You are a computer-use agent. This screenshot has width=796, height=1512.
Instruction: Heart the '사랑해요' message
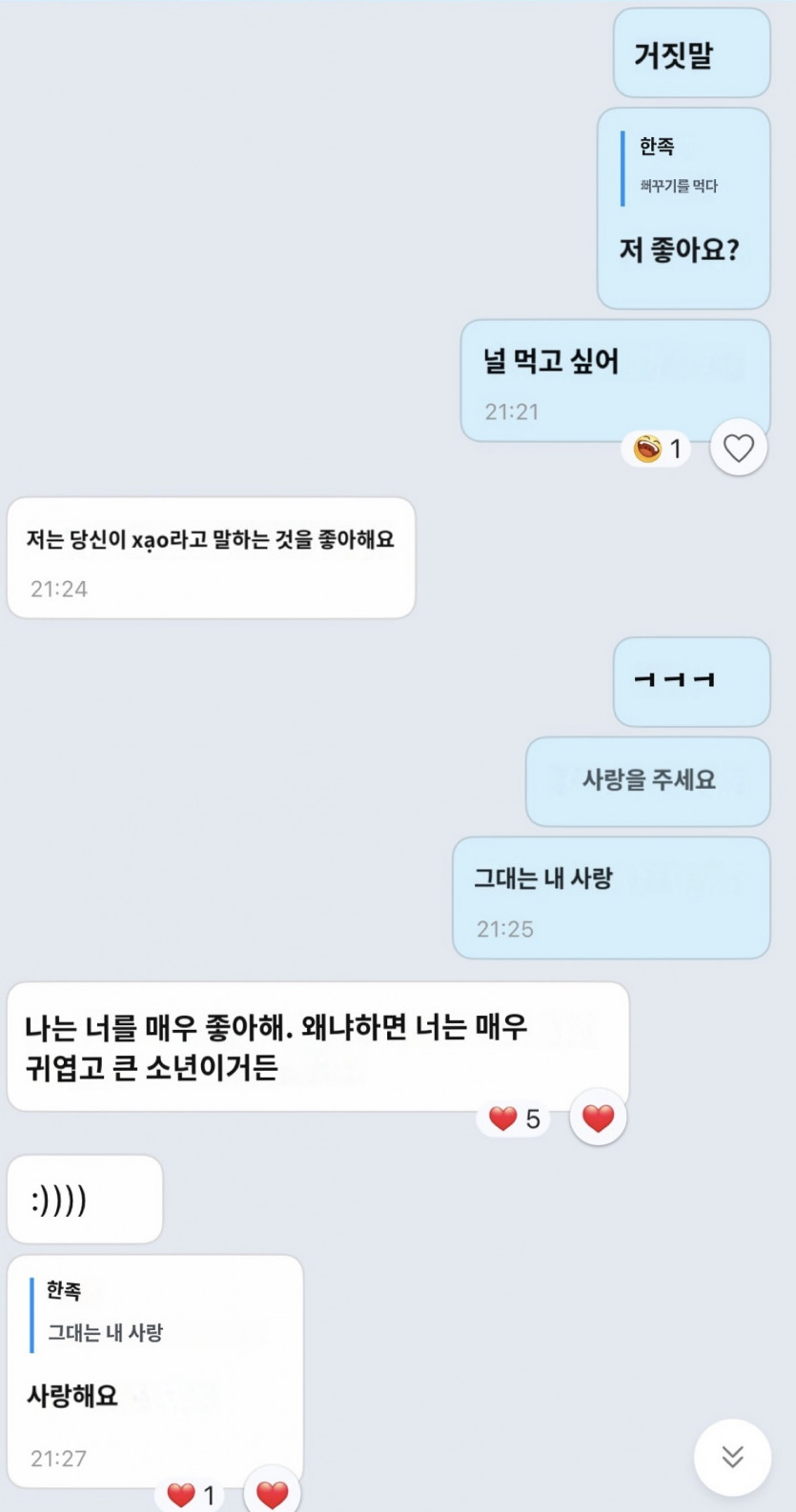(272, 1493)
